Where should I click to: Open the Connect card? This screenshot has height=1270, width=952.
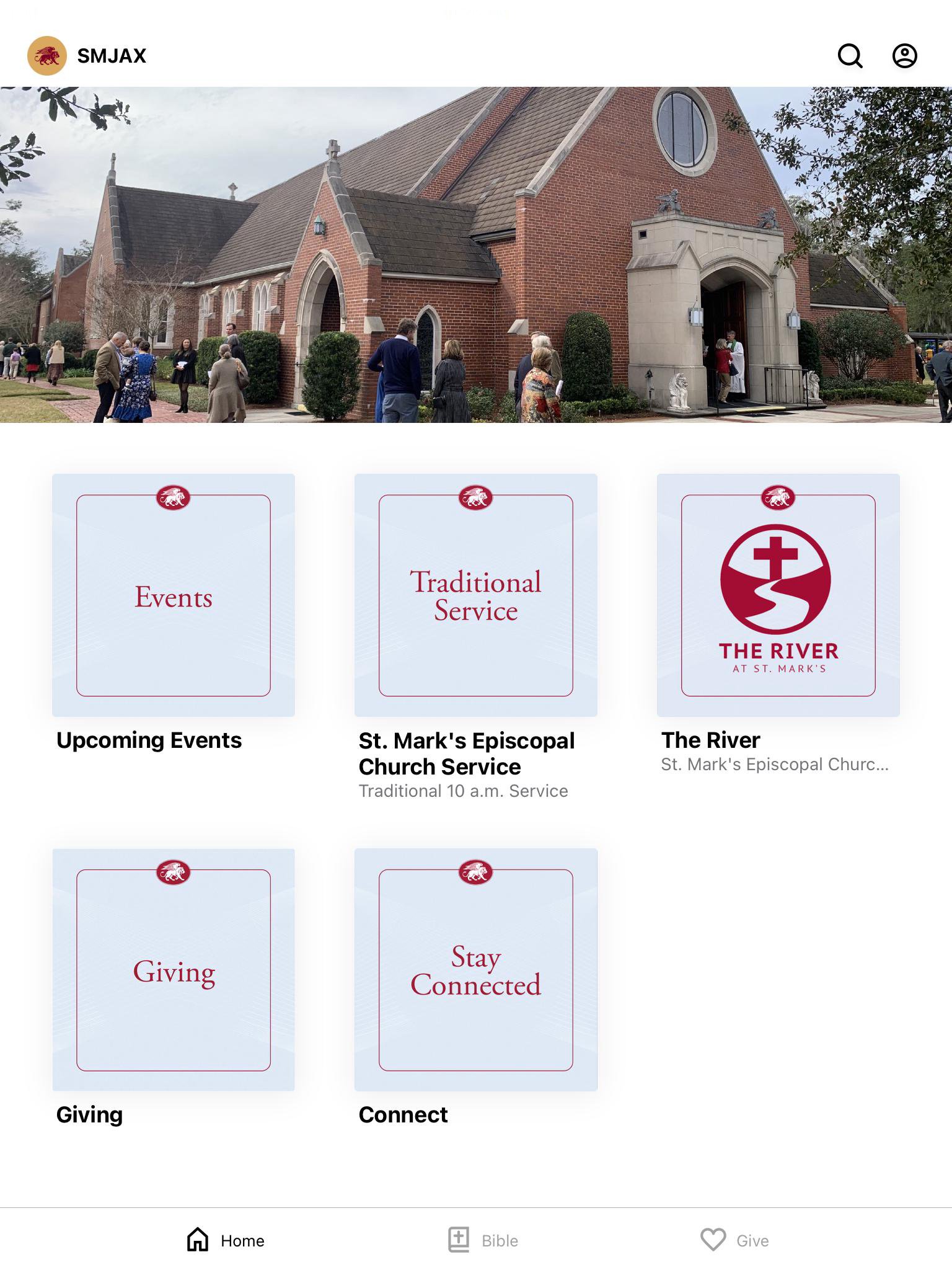[x=476, y=970]
